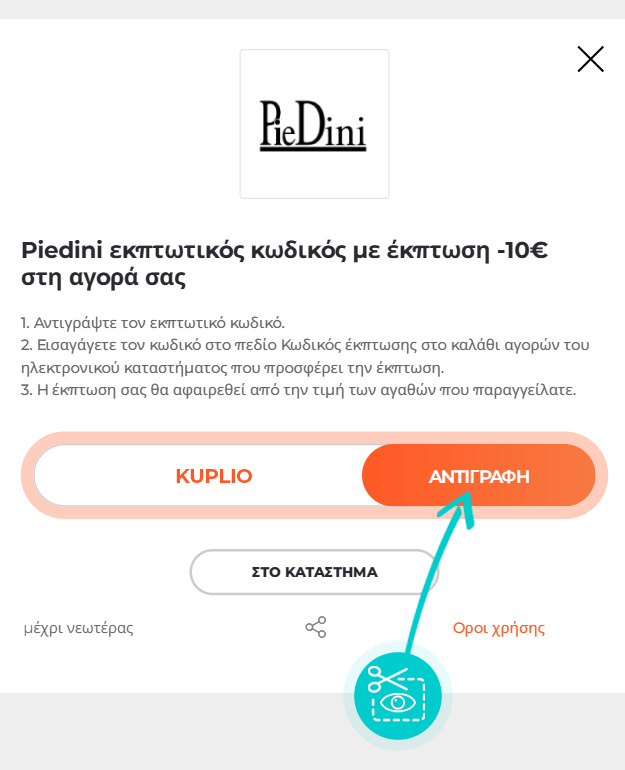The width and height of the screenshot is (625, 770).
Task: Share this coupon
Action: tap(316, 628)
